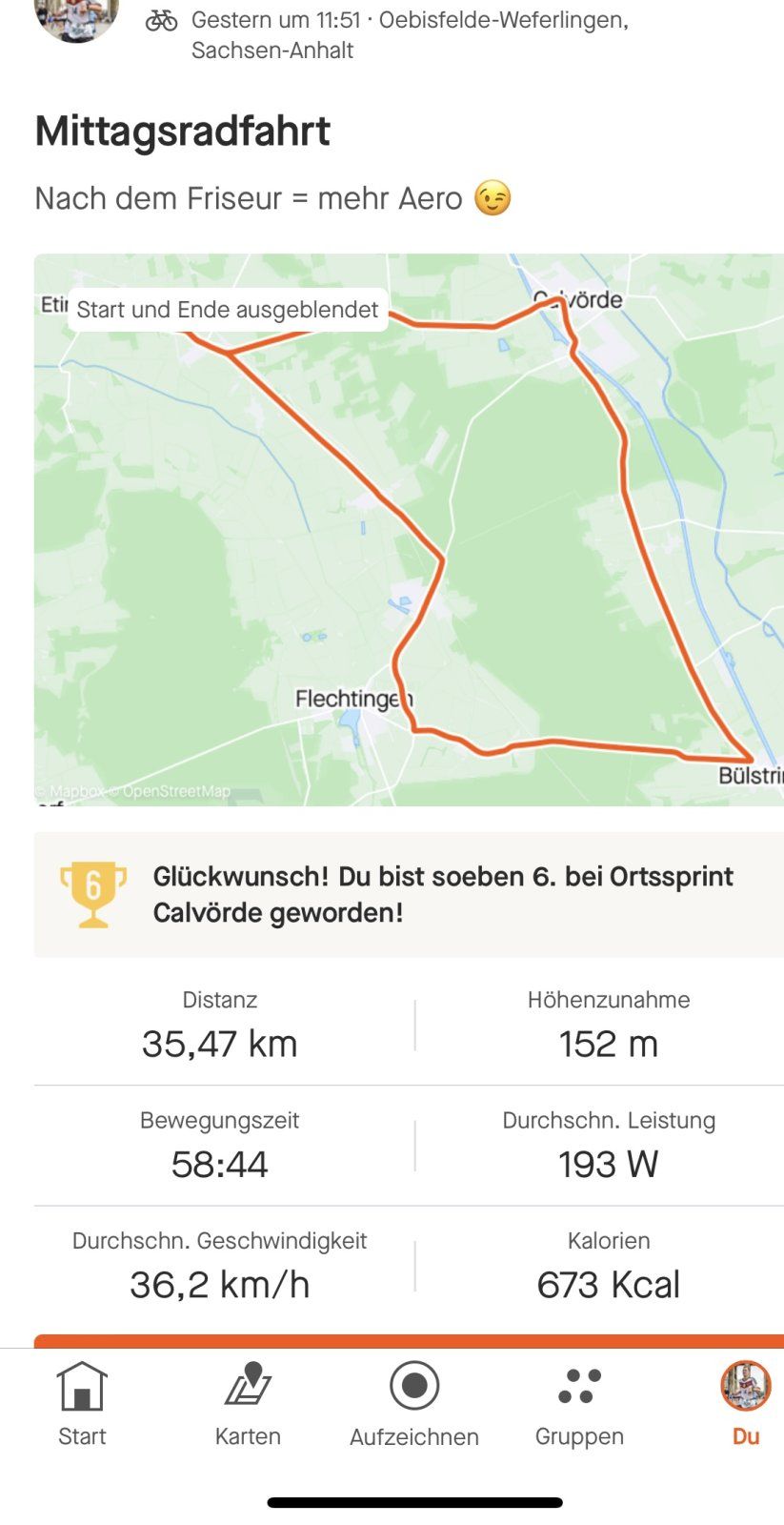
Task: Tap the athlete profile picture
Action: point(76,19)
